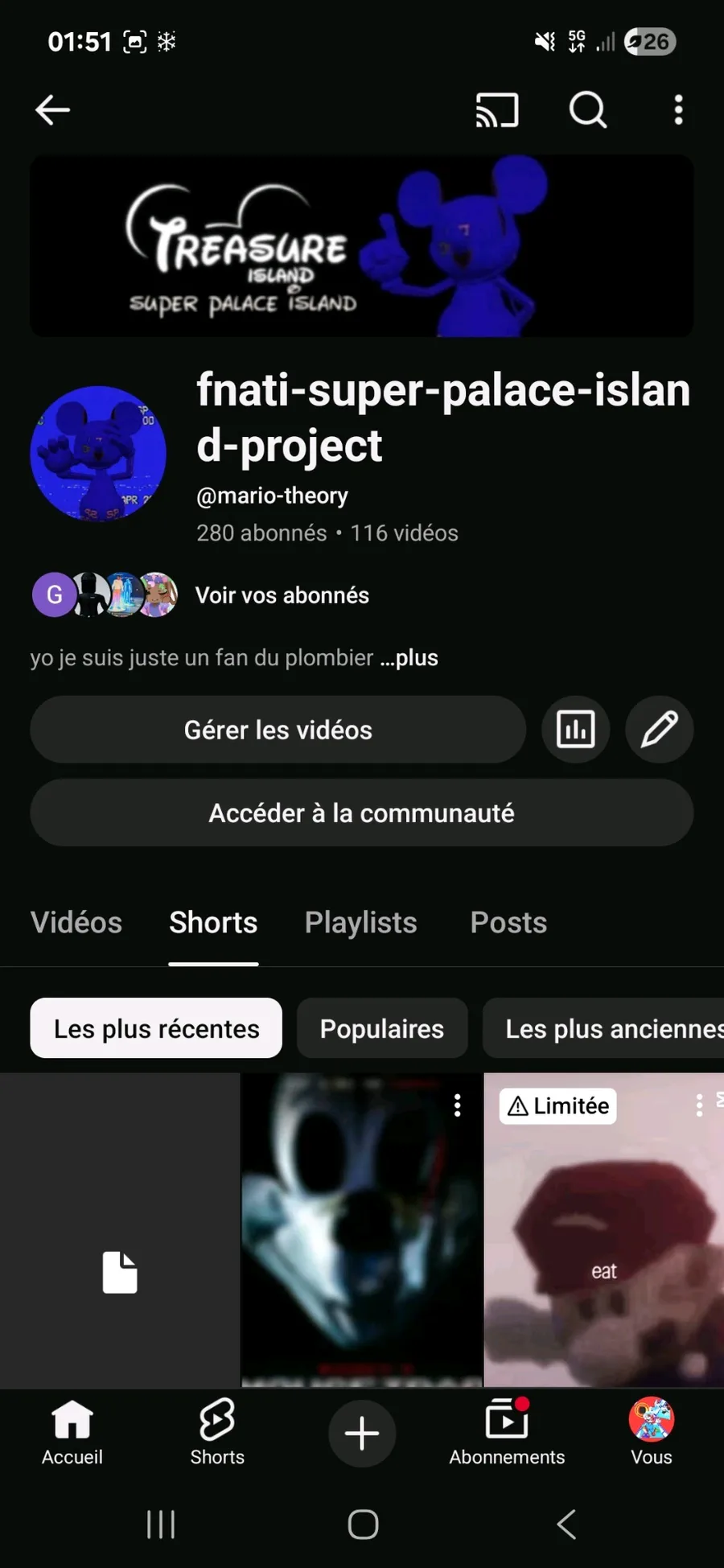Create new content with the plus button
This screenshot has height=1568, width=724.
point(362,1433)
